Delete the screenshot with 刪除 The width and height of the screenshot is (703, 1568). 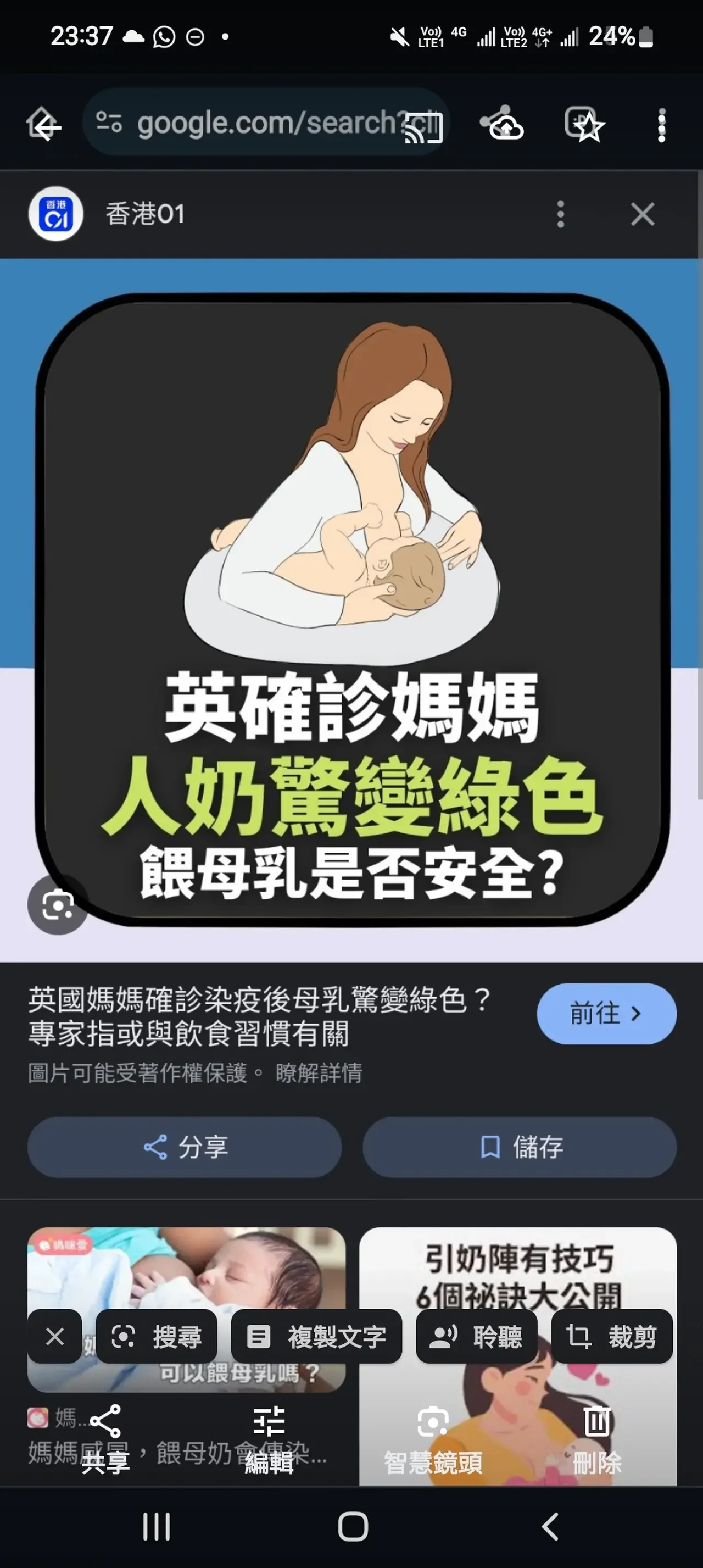coord(596,1439)
